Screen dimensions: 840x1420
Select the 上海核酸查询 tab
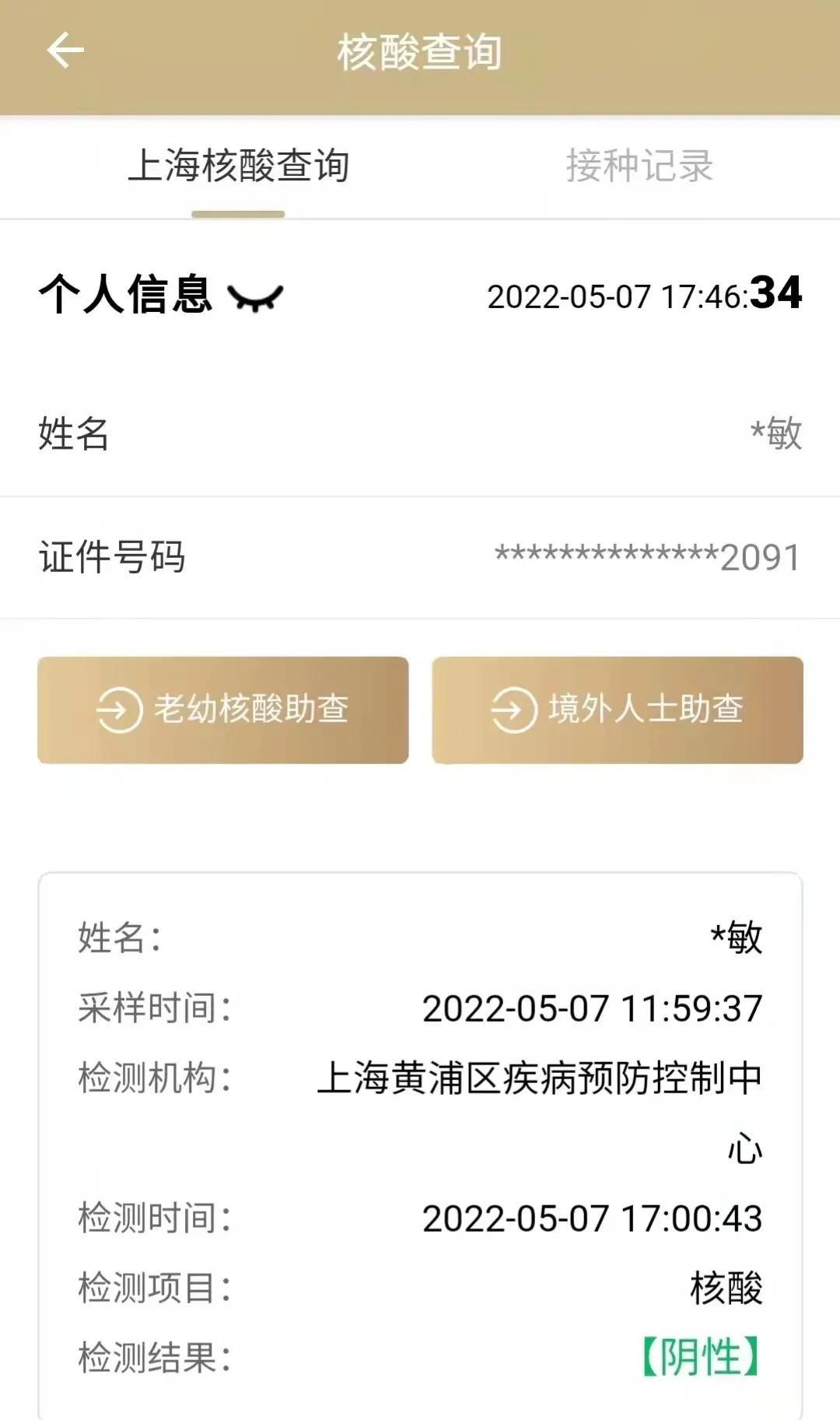pyautogui.click(x=238, y=167)
